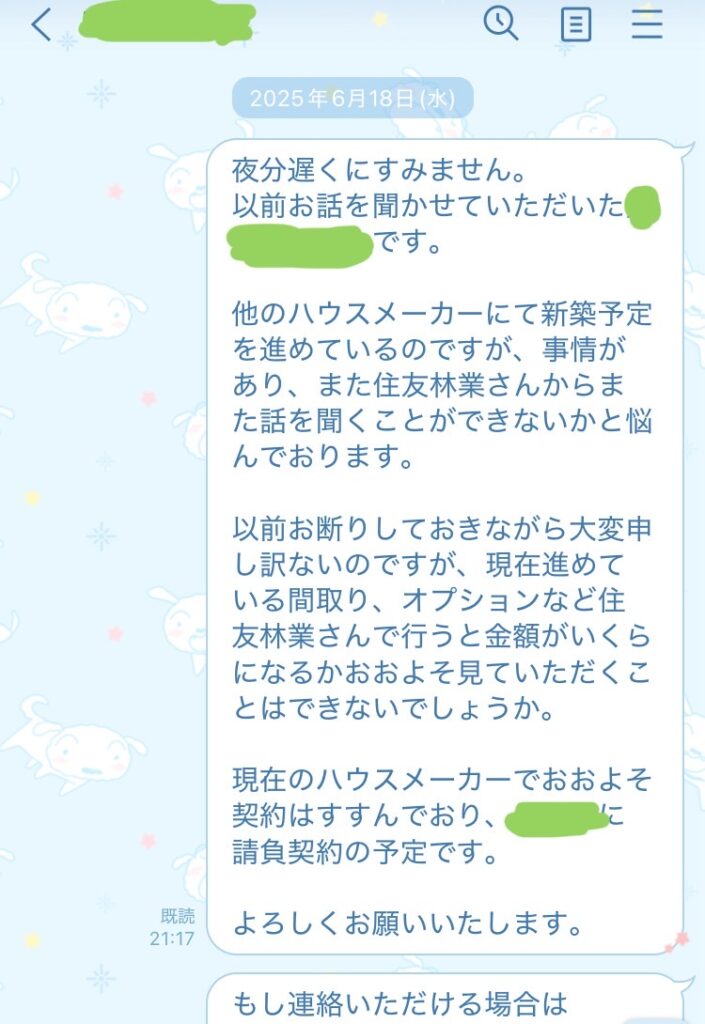Go back to the chat list

pos(41,24)
